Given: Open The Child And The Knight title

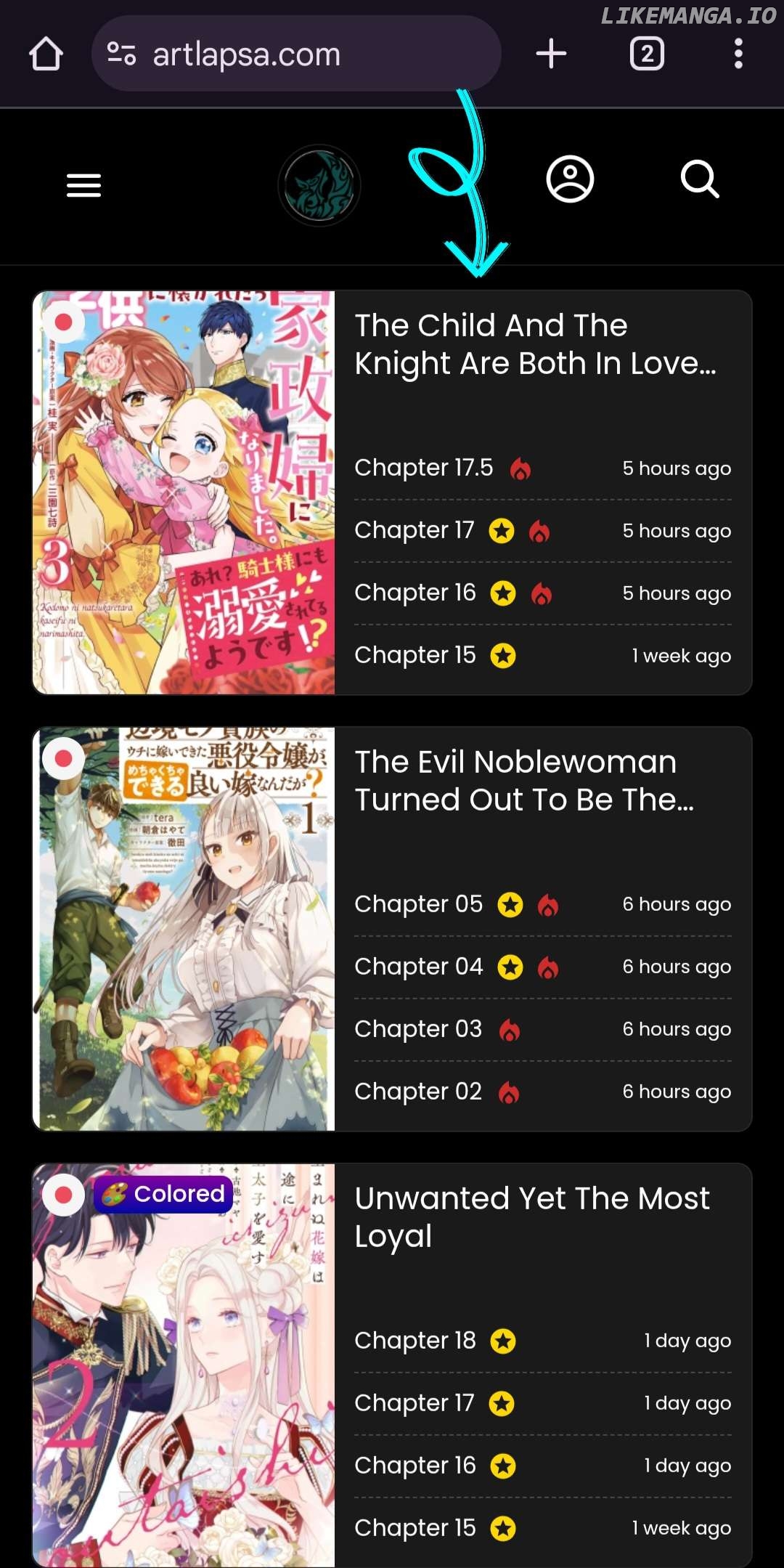Looking at the screenshot, I should [535, 344].
